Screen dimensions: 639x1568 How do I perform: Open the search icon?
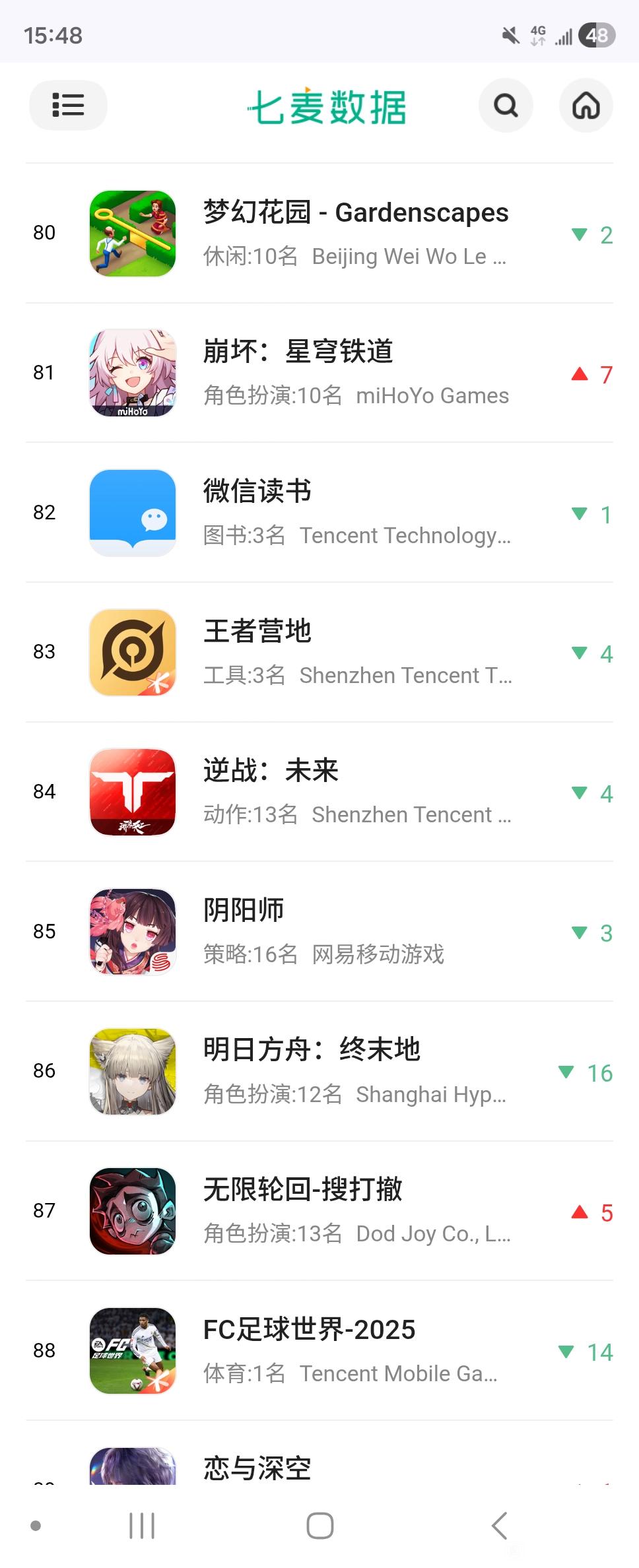click(x=506, y=106)
